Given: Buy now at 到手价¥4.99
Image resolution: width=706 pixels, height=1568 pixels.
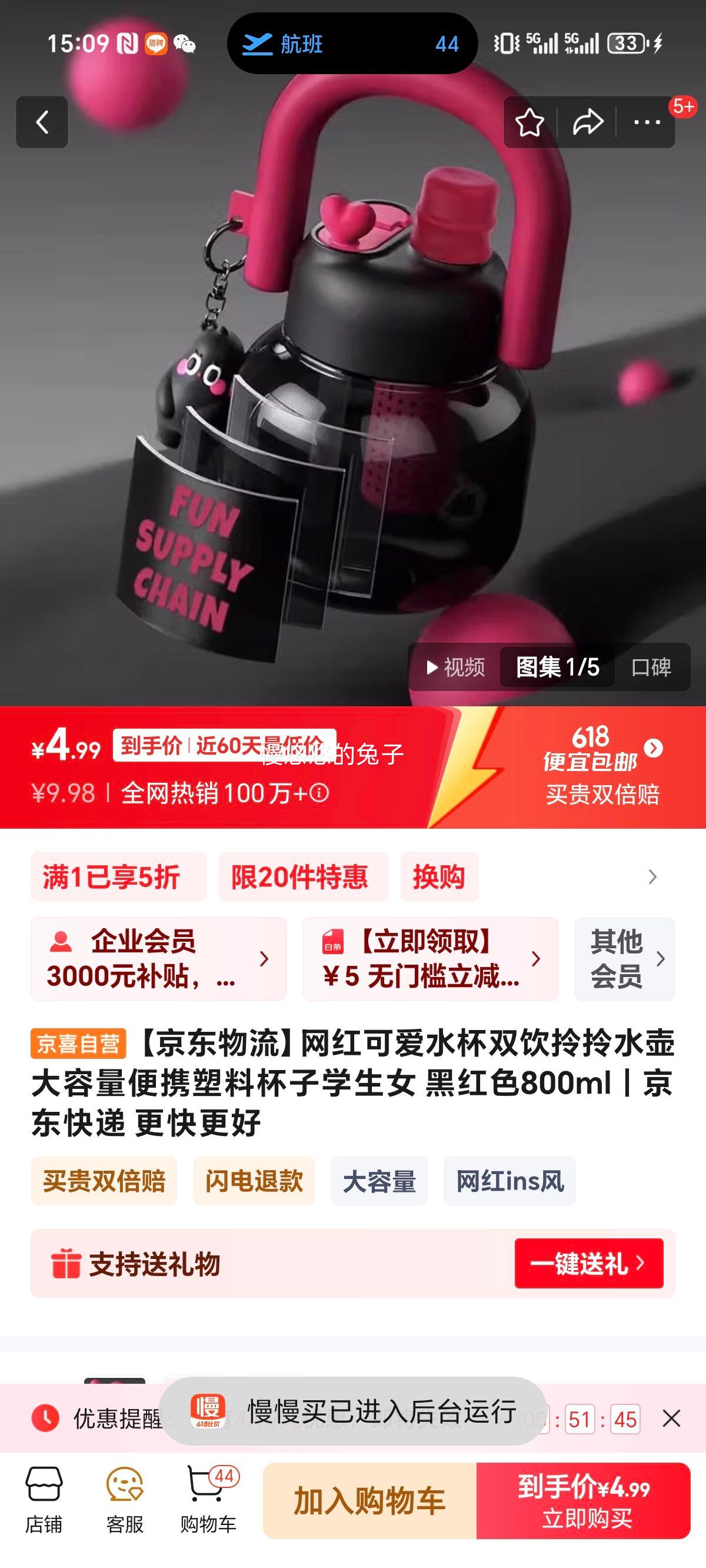Looking at the screenshot, I should click(584, 1500).
